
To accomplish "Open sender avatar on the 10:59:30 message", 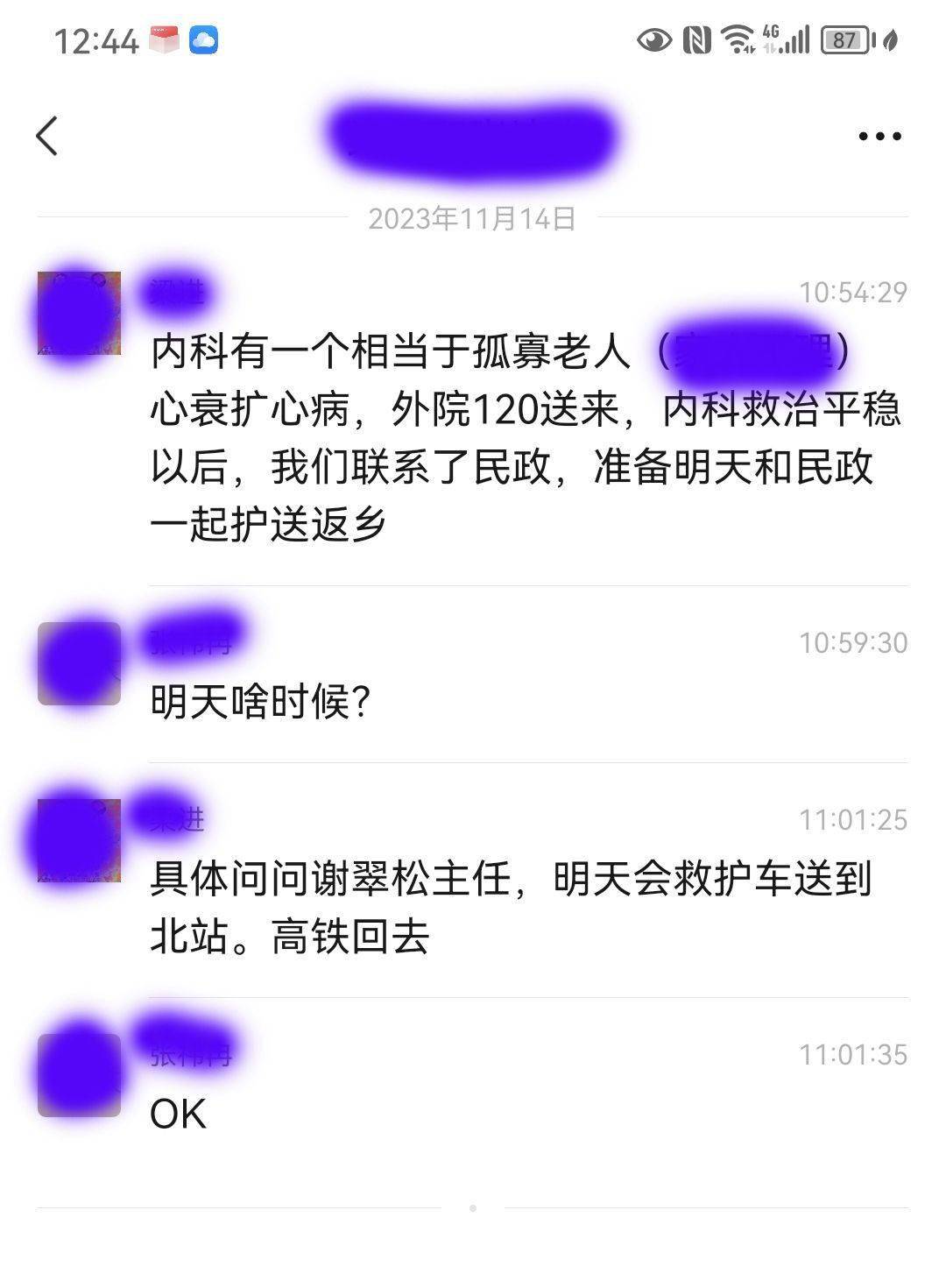I will point(79,663).
